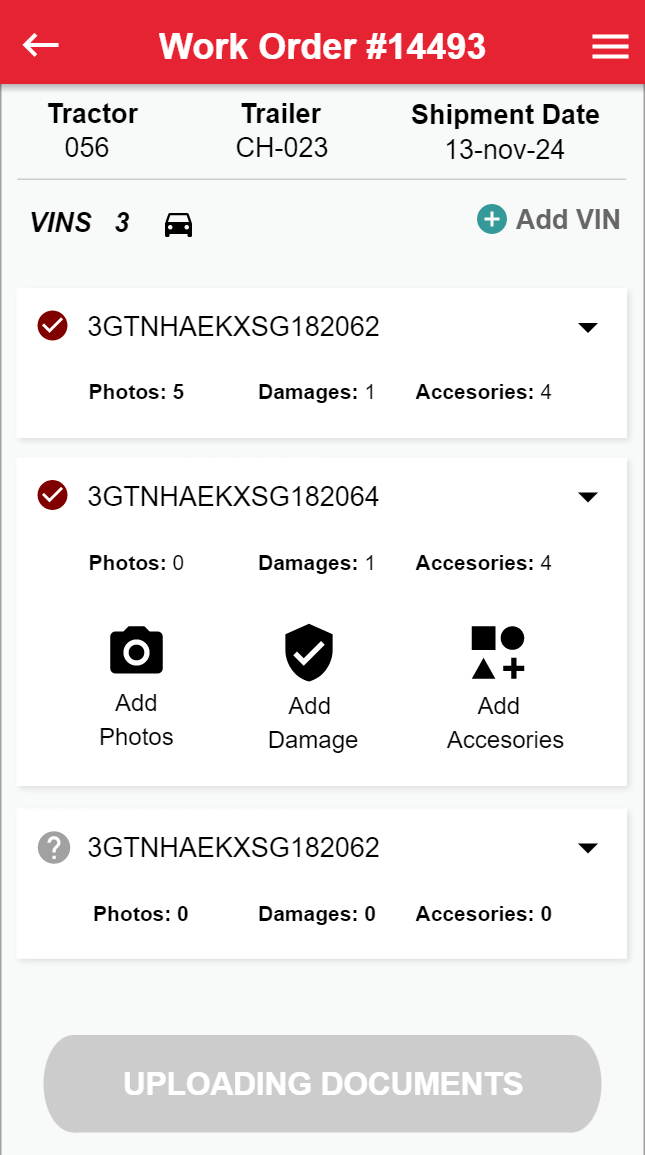Select Add Photos
Image resolution: width=645 pixels, height=1155 pixels.
coord(137,687)
